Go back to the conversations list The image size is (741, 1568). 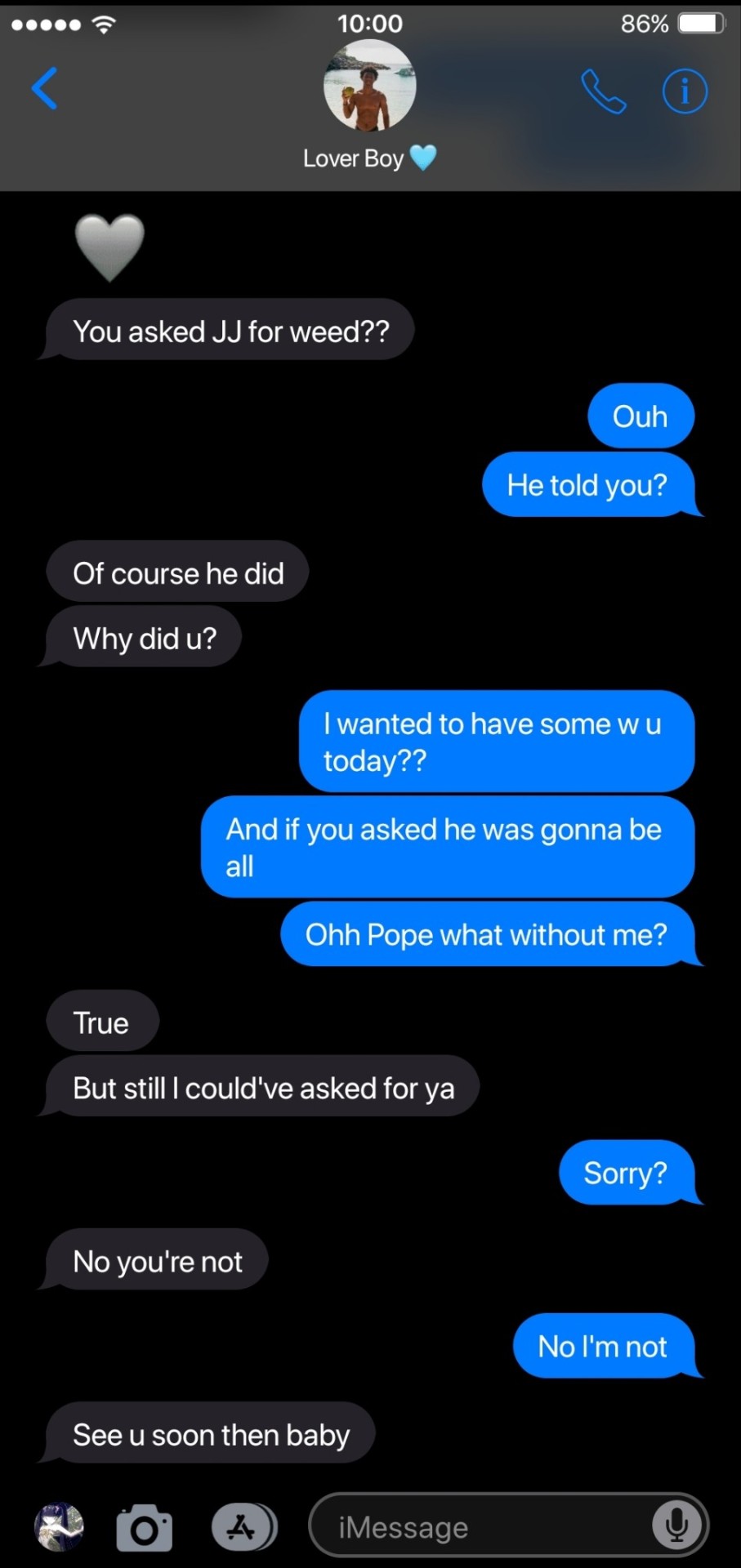coord(45,88)
